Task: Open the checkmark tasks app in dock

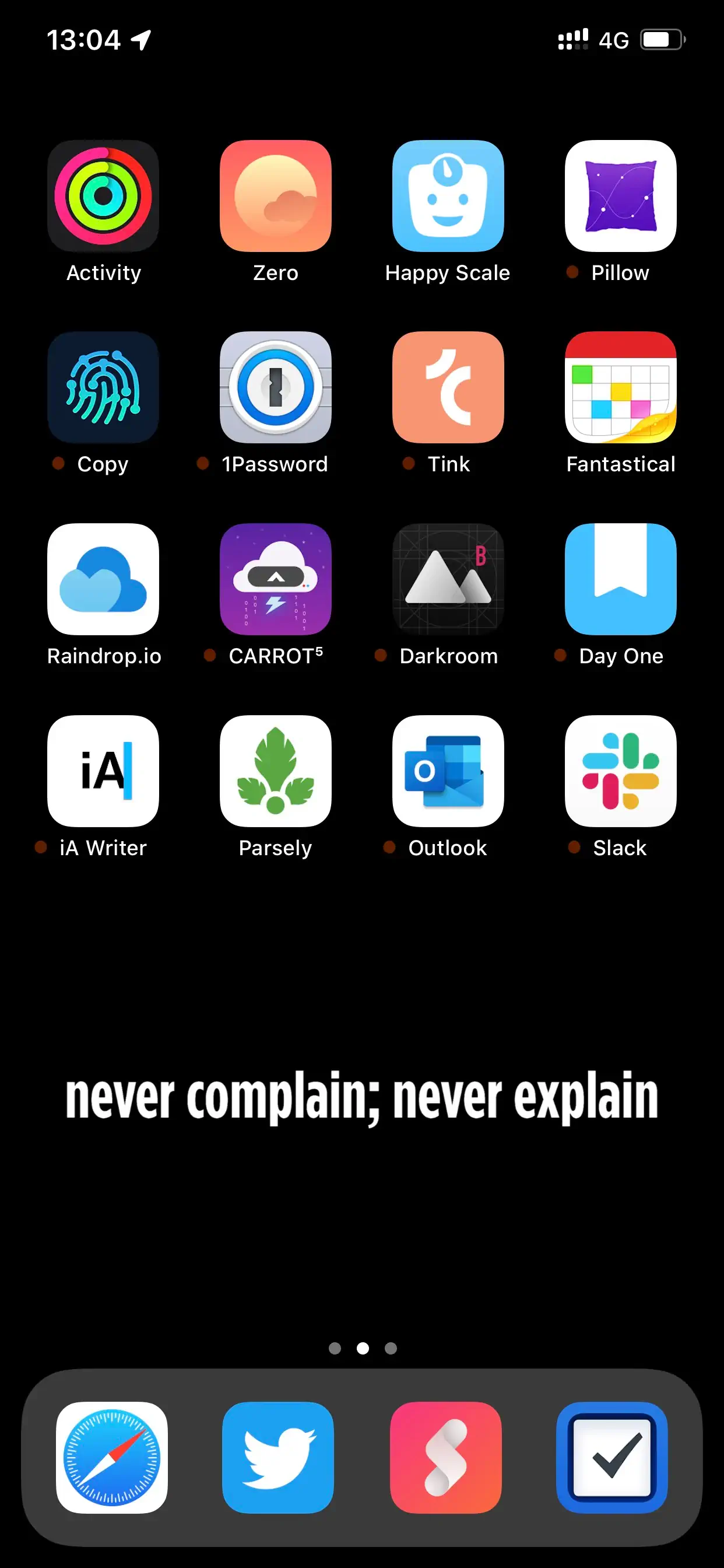Action: 612,1457
